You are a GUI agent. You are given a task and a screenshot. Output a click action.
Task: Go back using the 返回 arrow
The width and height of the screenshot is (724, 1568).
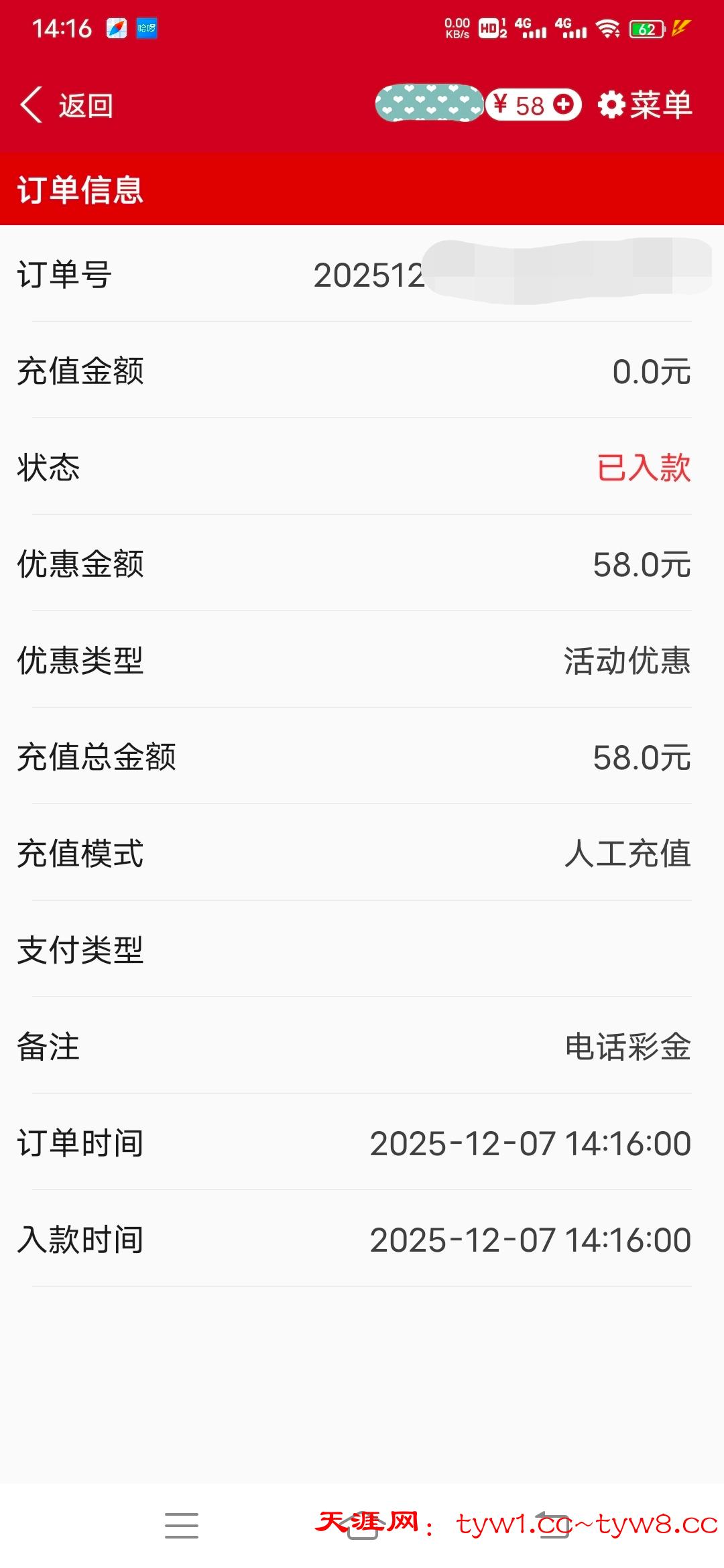66,105
